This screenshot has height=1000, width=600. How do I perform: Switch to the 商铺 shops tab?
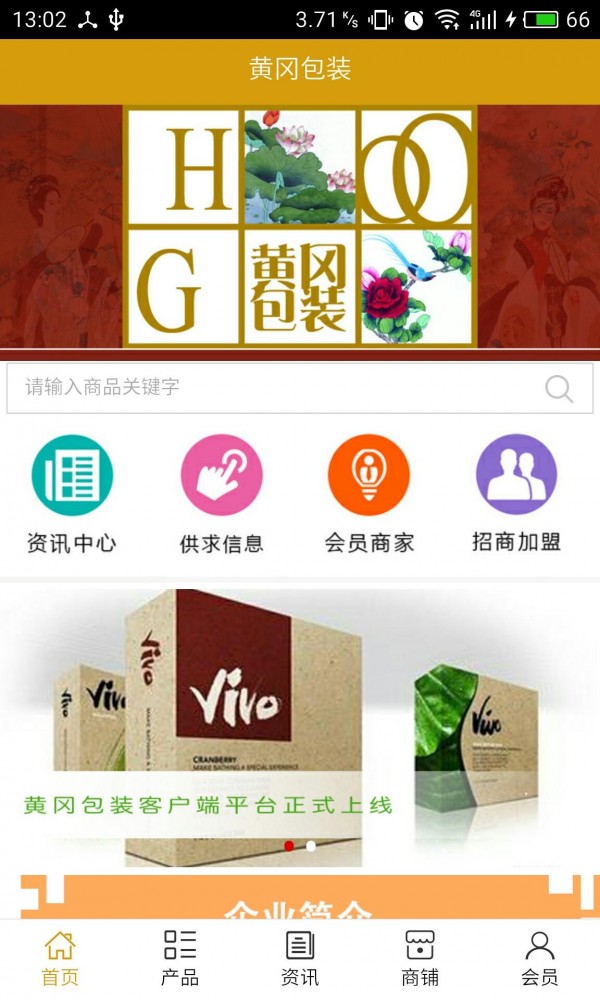click(420, 958)
